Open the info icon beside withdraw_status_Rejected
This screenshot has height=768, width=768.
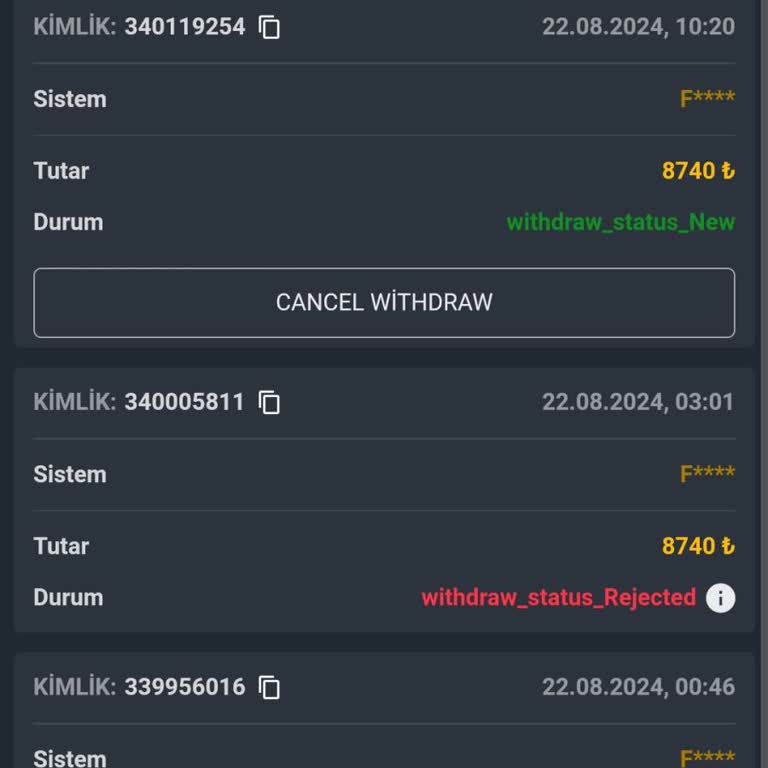720,598
